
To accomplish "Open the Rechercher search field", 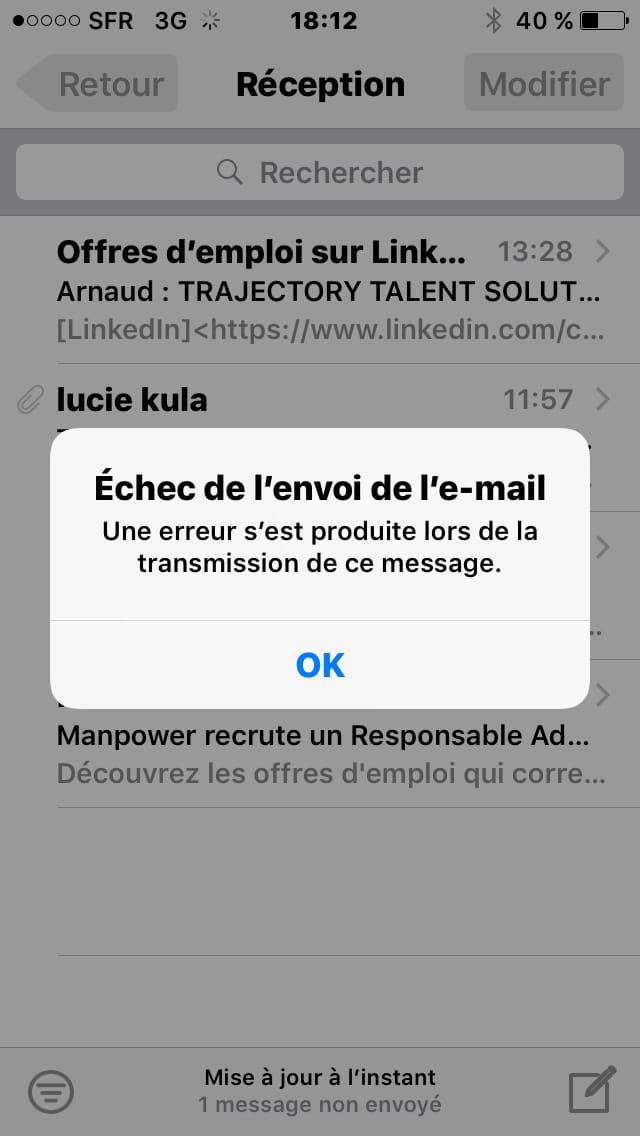I will [320, 172].
